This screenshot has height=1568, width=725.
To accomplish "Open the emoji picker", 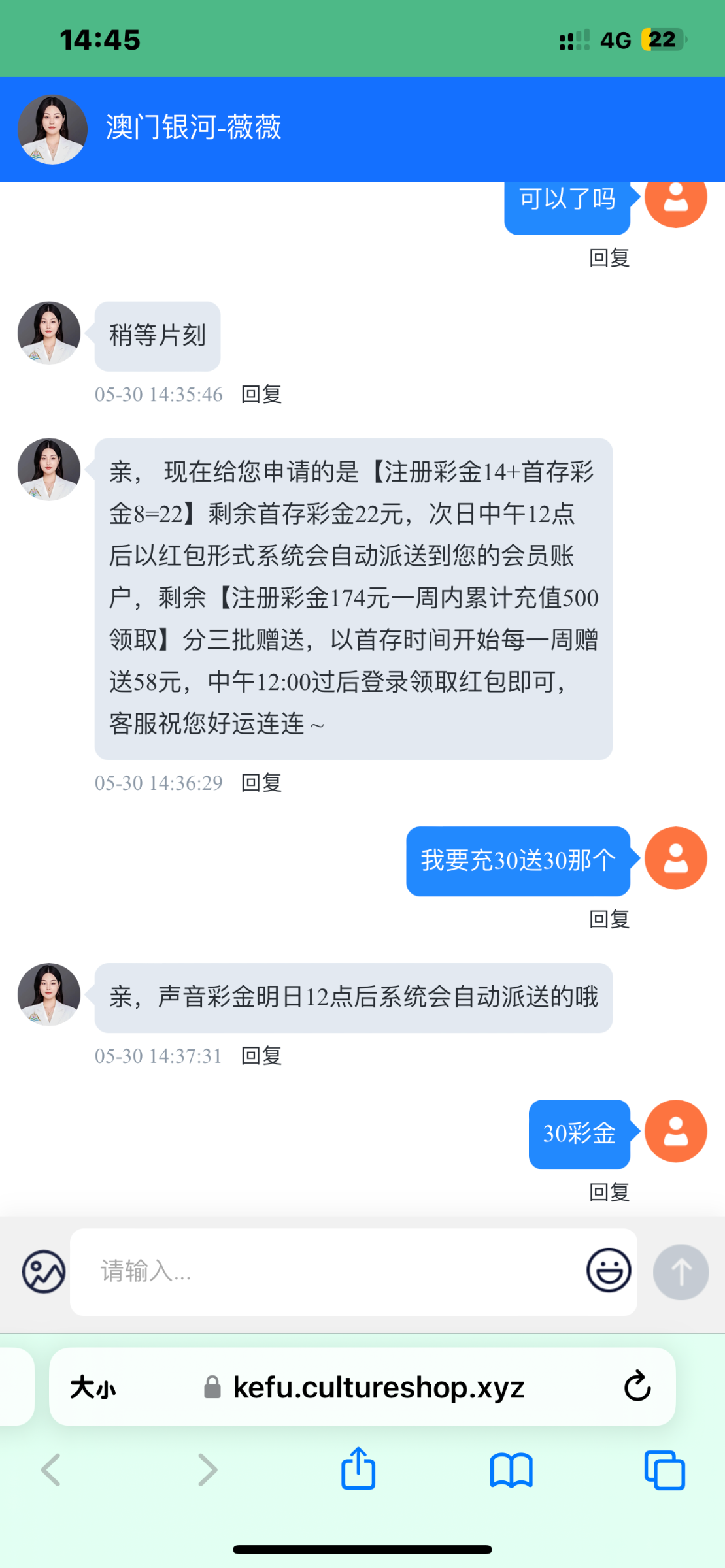I will [x=609, y=1270].
